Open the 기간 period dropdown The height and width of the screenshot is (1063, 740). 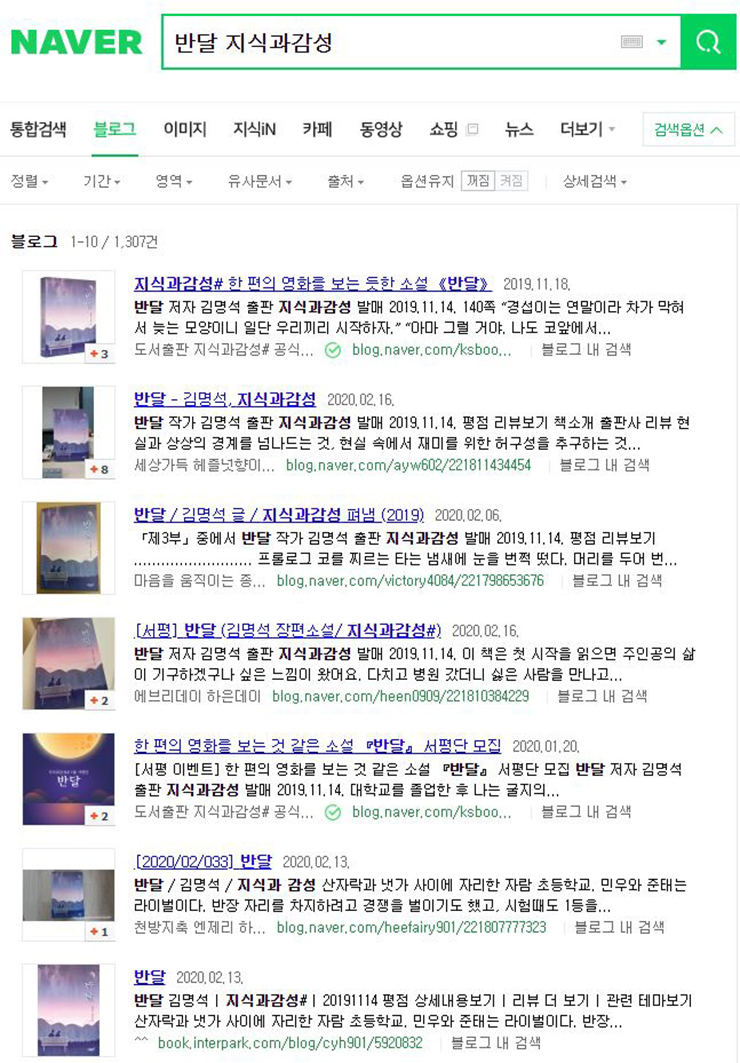pyautogui.click(x=101, y=181)
